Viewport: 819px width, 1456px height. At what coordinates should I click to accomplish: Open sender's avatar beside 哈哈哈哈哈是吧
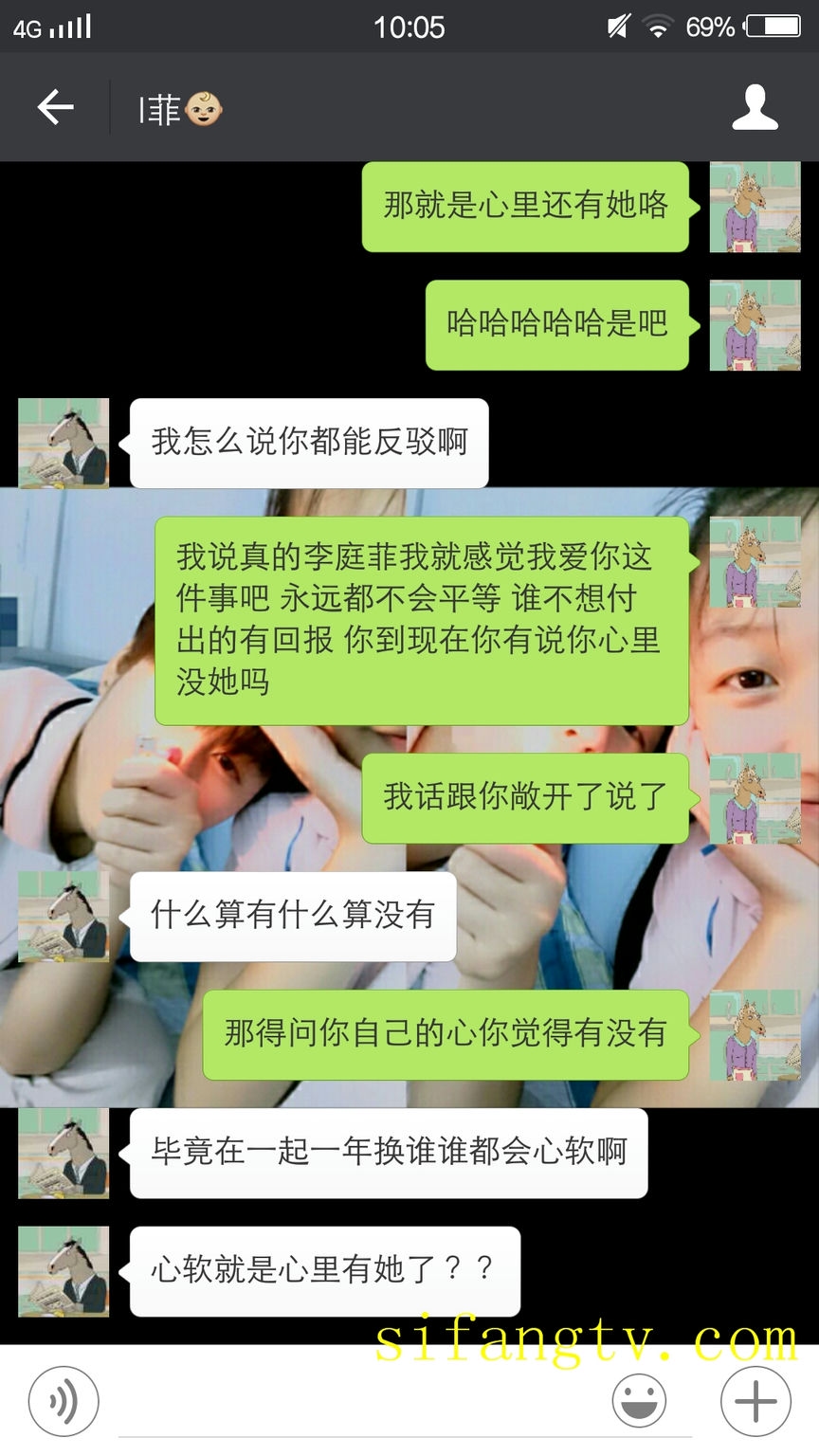pyautogui.click(x=755, y=325)
